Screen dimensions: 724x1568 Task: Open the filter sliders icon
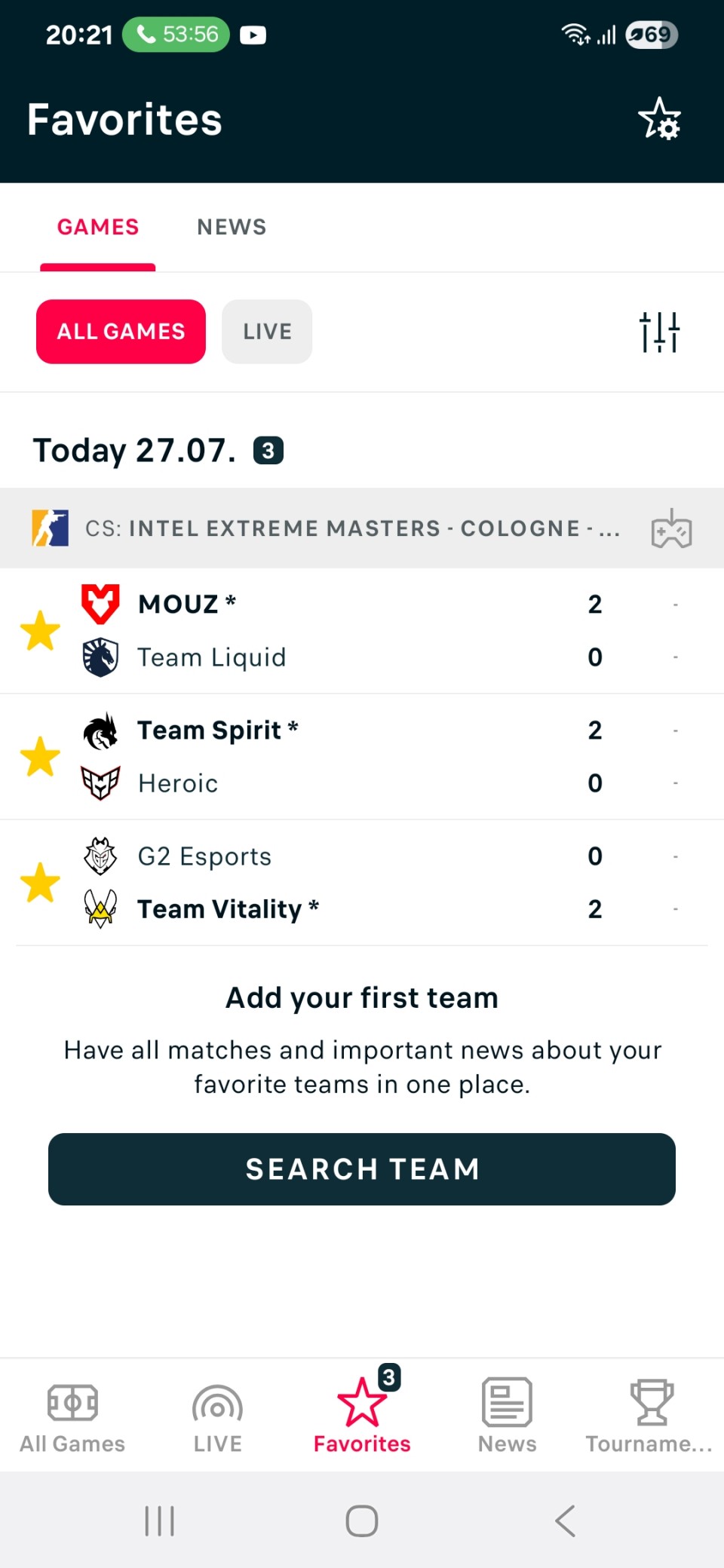click(659, 332)
